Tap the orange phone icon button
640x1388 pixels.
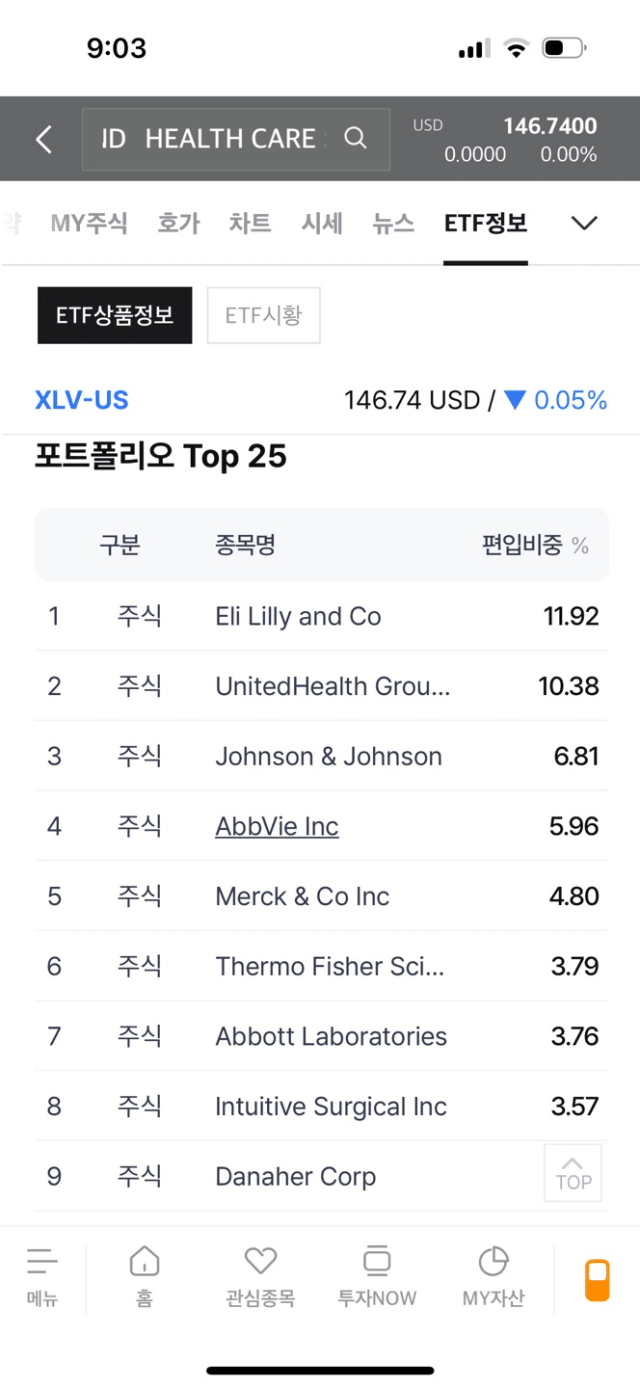[597, 1281]
